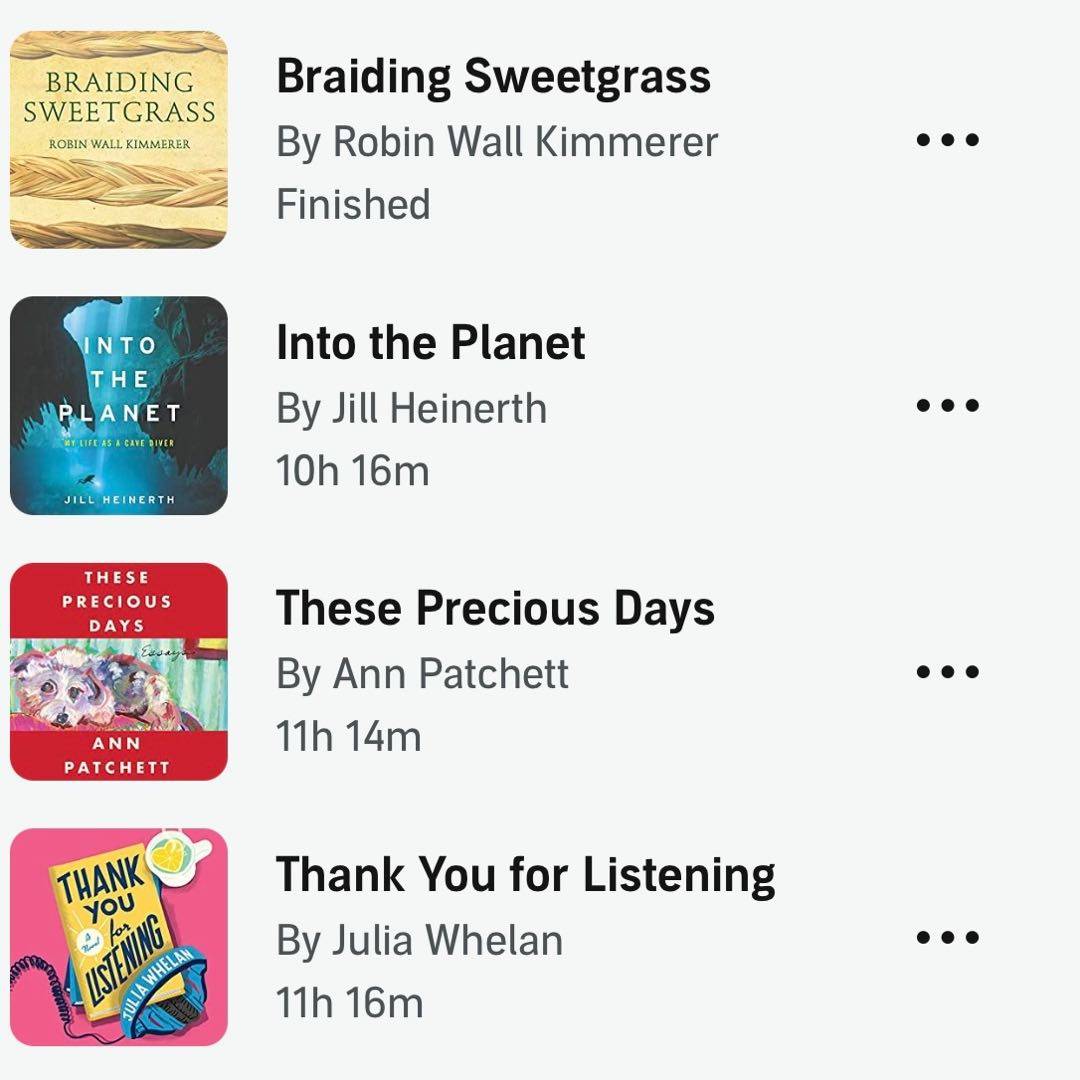Open more options for Into the Planet
This screenshot has width=1080, height=1080.
947,406
